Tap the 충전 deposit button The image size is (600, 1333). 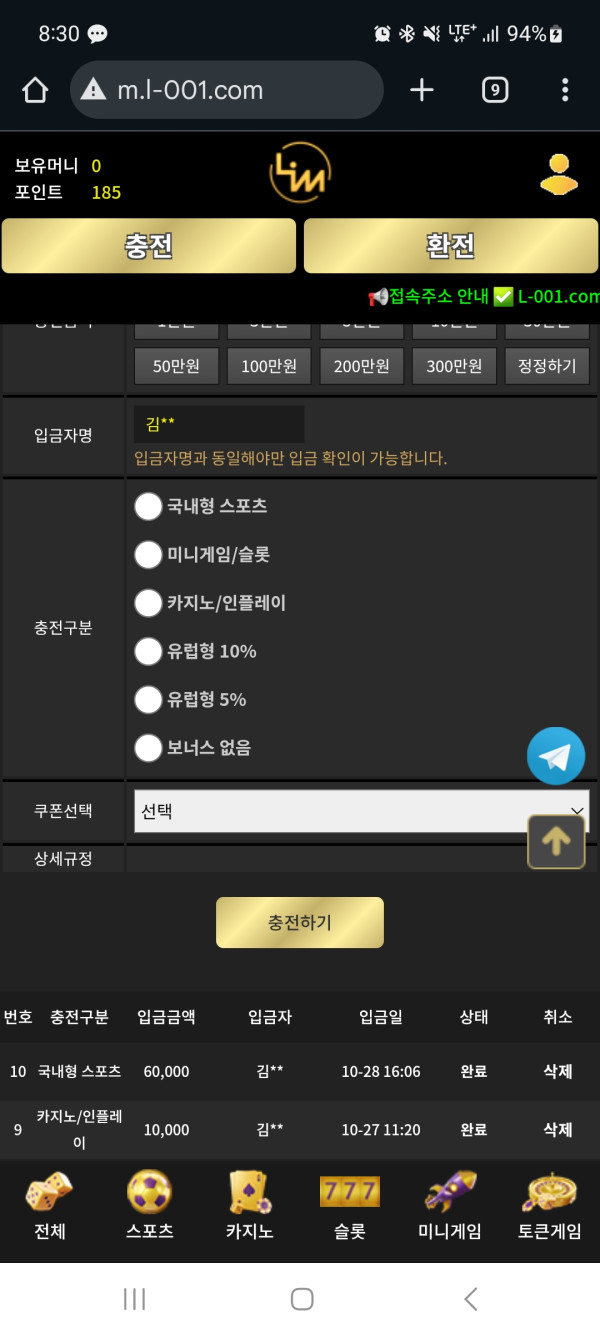point(149,246)
